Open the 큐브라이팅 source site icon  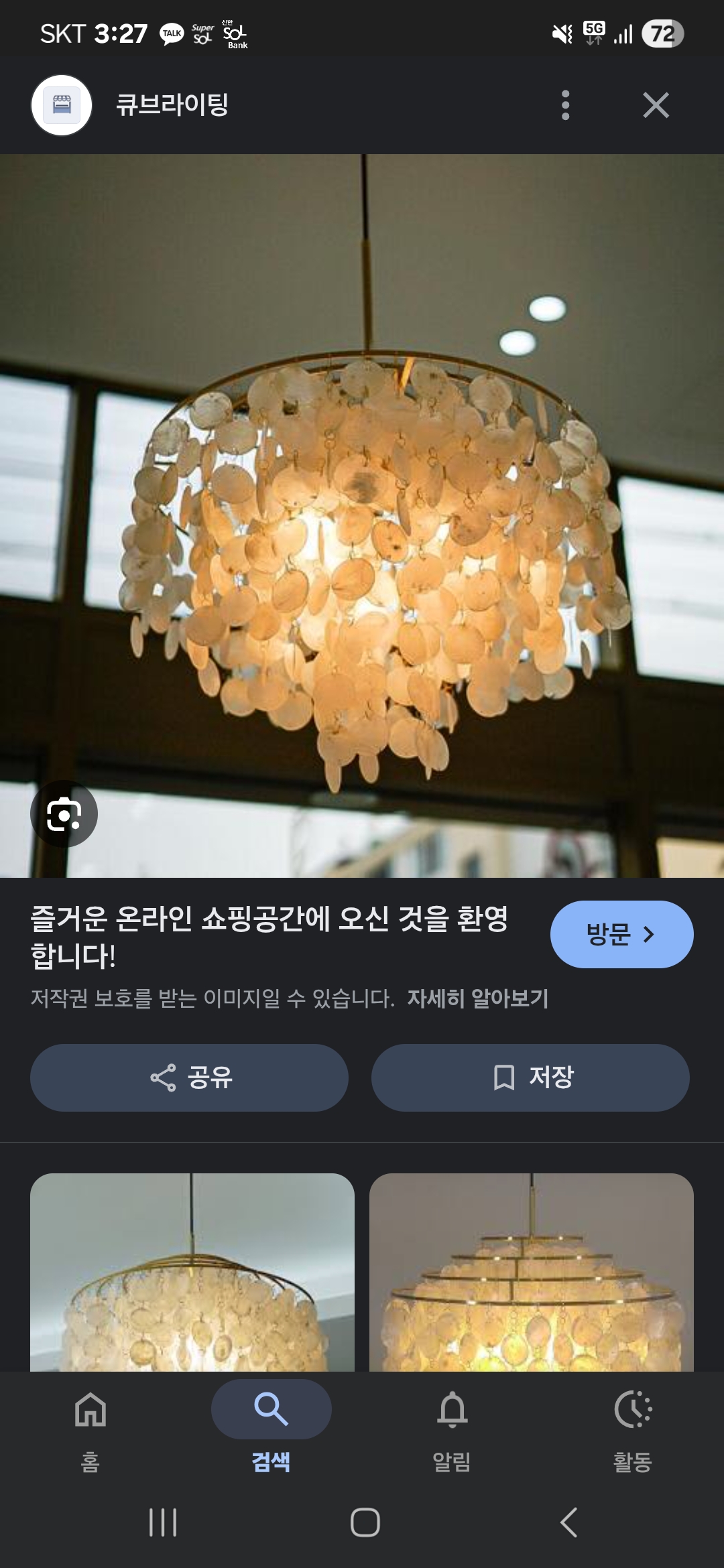[x=62, y=105]
